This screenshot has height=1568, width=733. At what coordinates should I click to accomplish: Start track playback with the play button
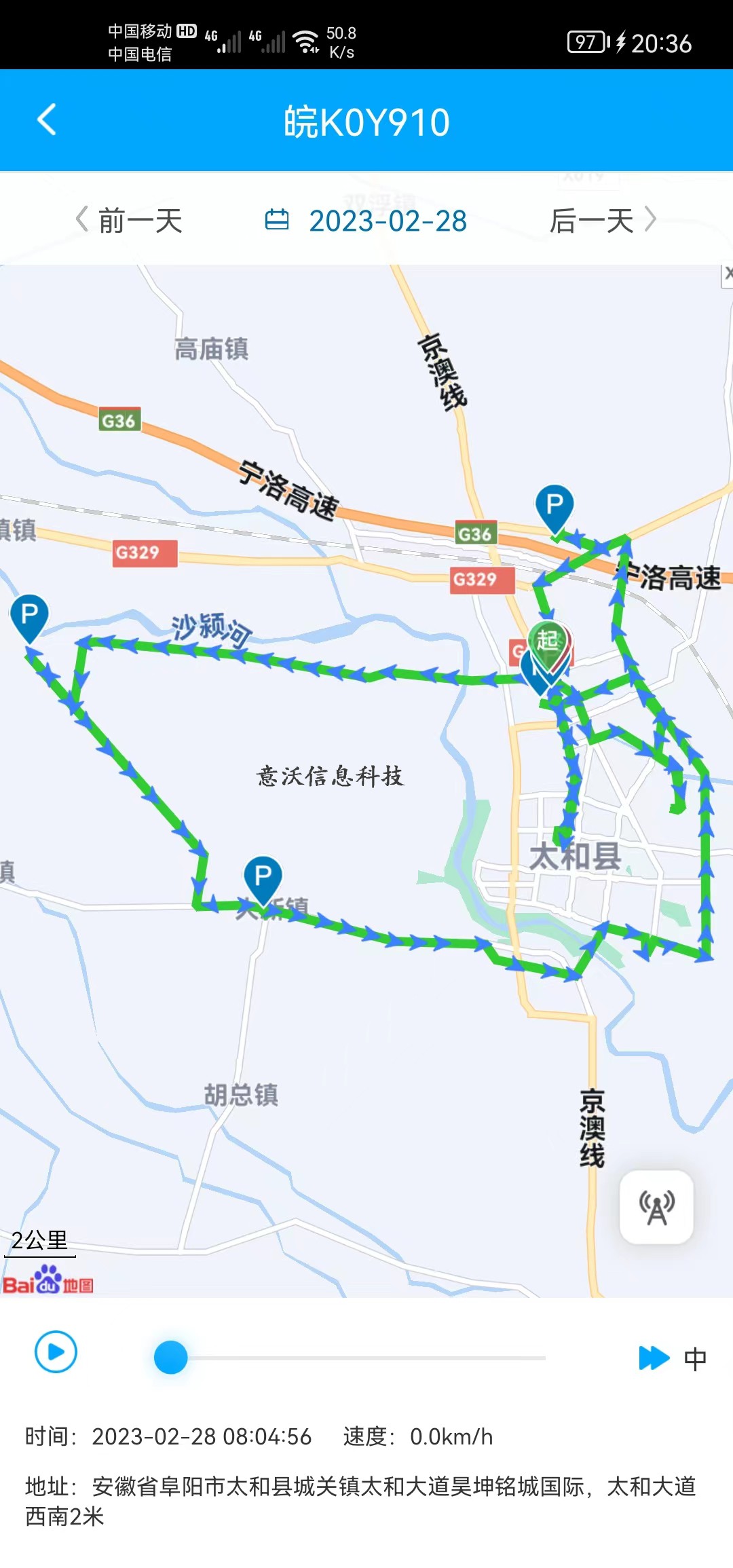pyautogui.click(x=56, y=1351)
